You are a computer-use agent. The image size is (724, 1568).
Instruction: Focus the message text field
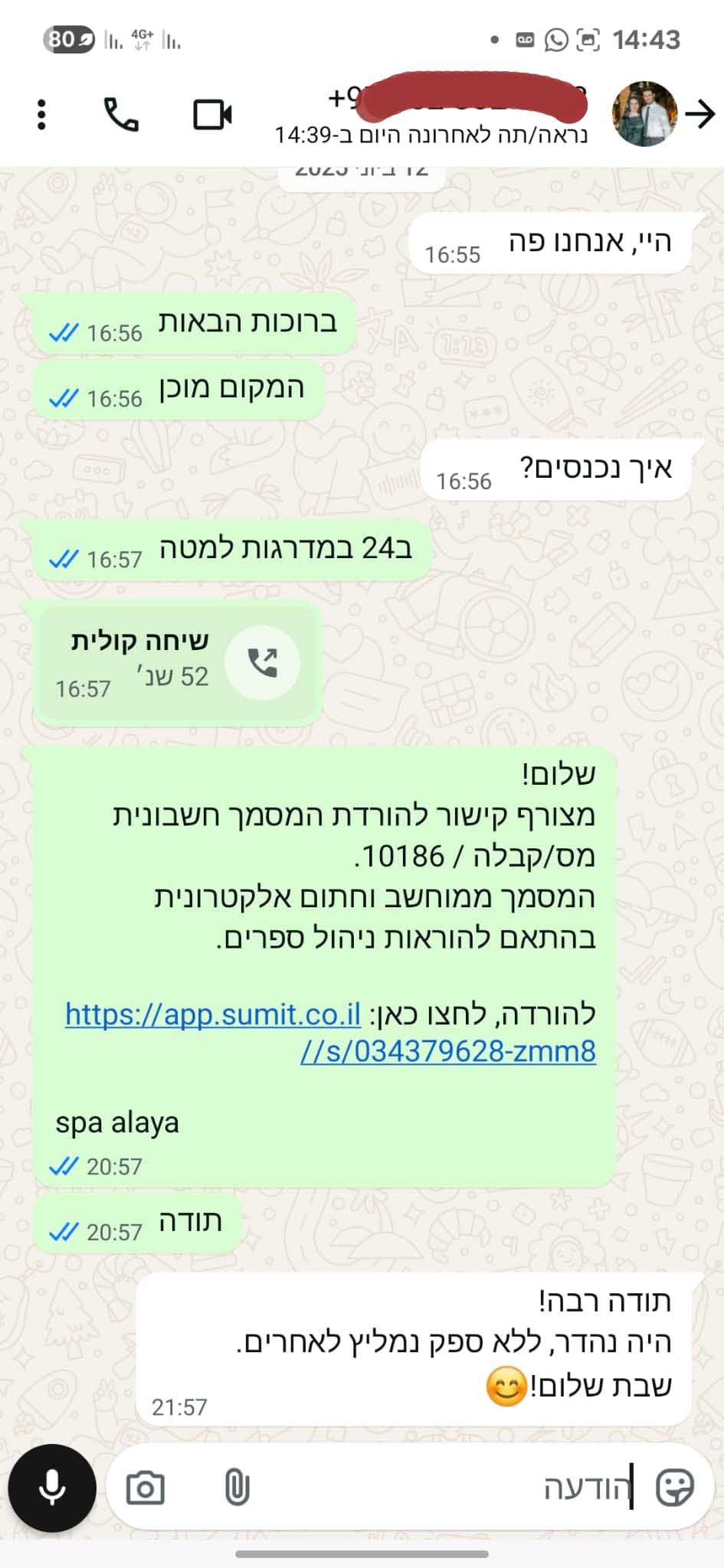(460, 1488)
